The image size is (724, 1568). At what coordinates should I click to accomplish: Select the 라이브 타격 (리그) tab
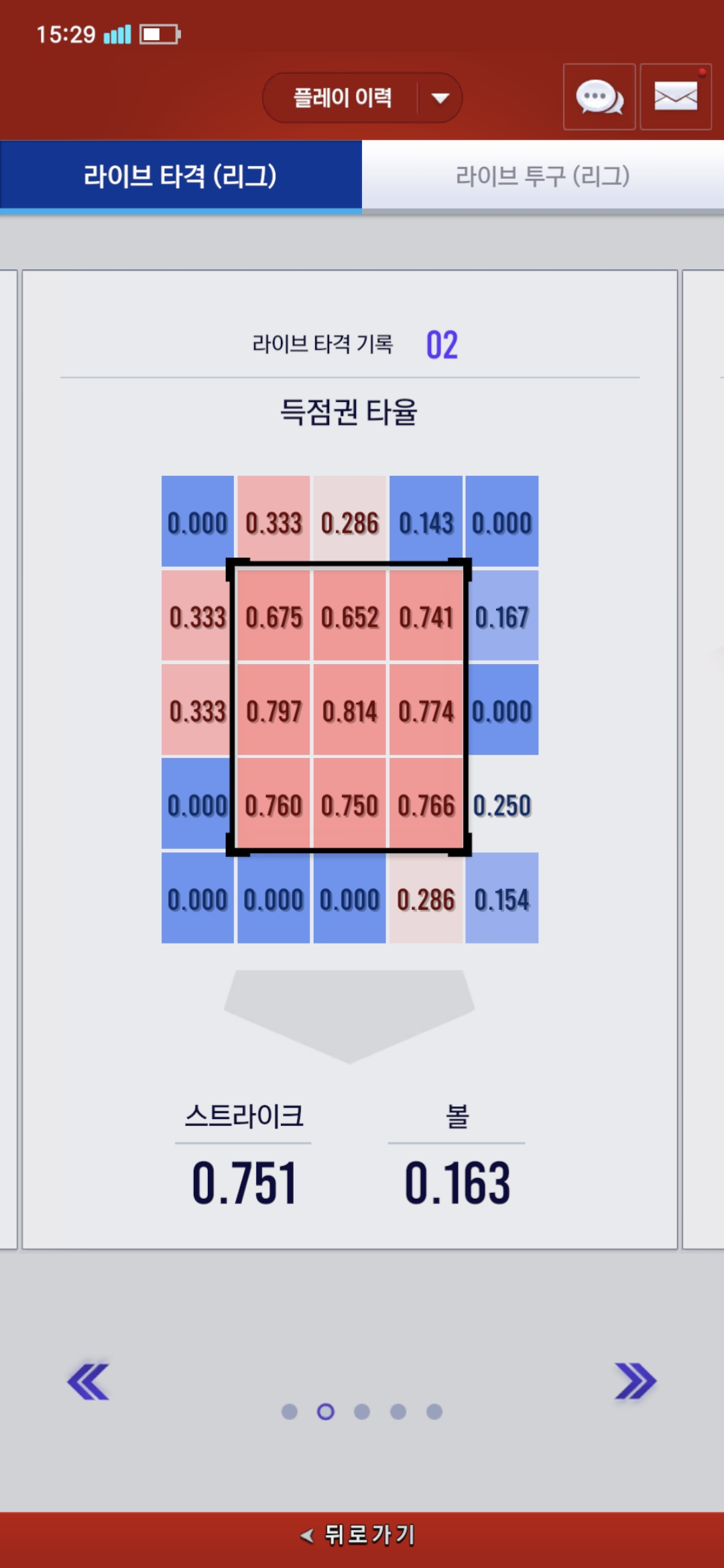tap(180, 176)
